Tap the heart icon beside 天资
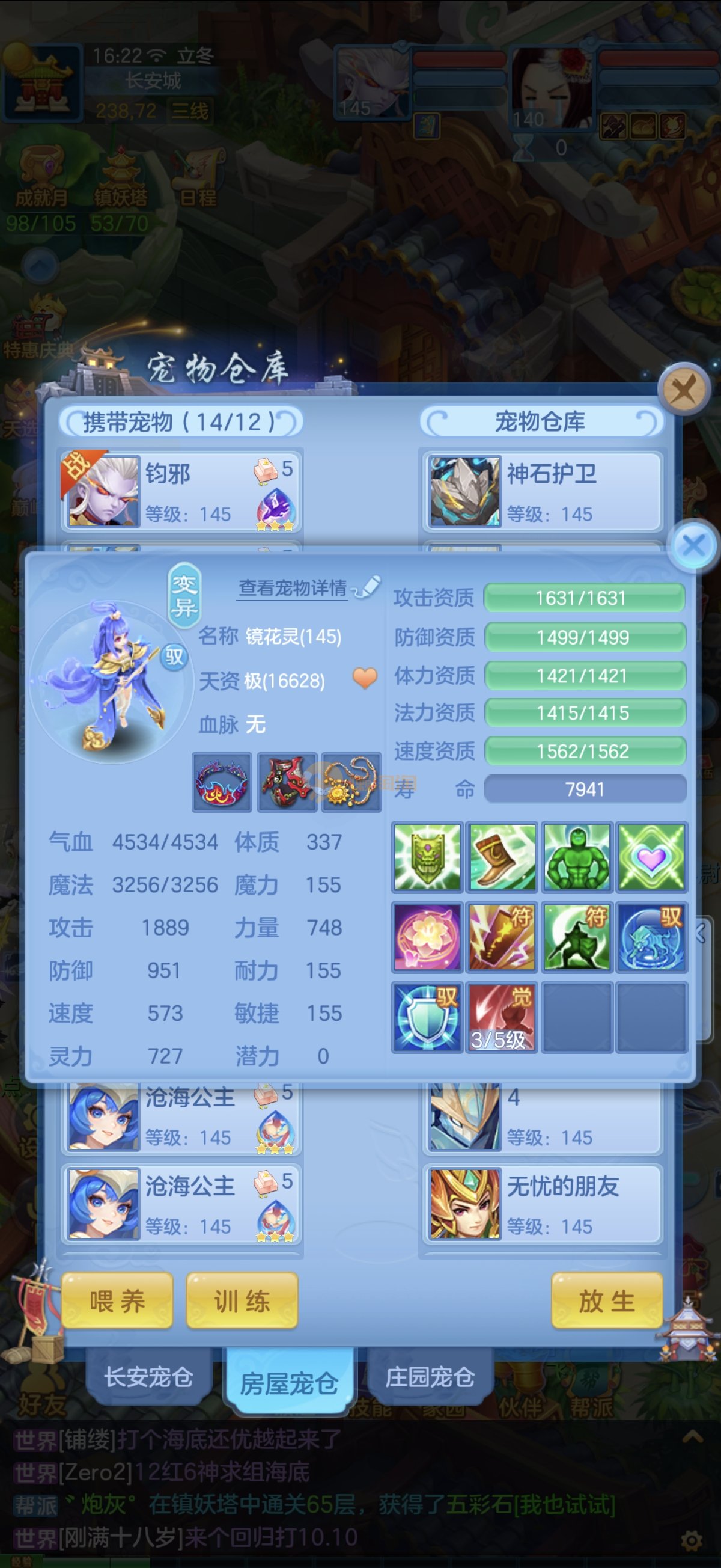Screen dimensions: 721x1568 pos(365,678)
